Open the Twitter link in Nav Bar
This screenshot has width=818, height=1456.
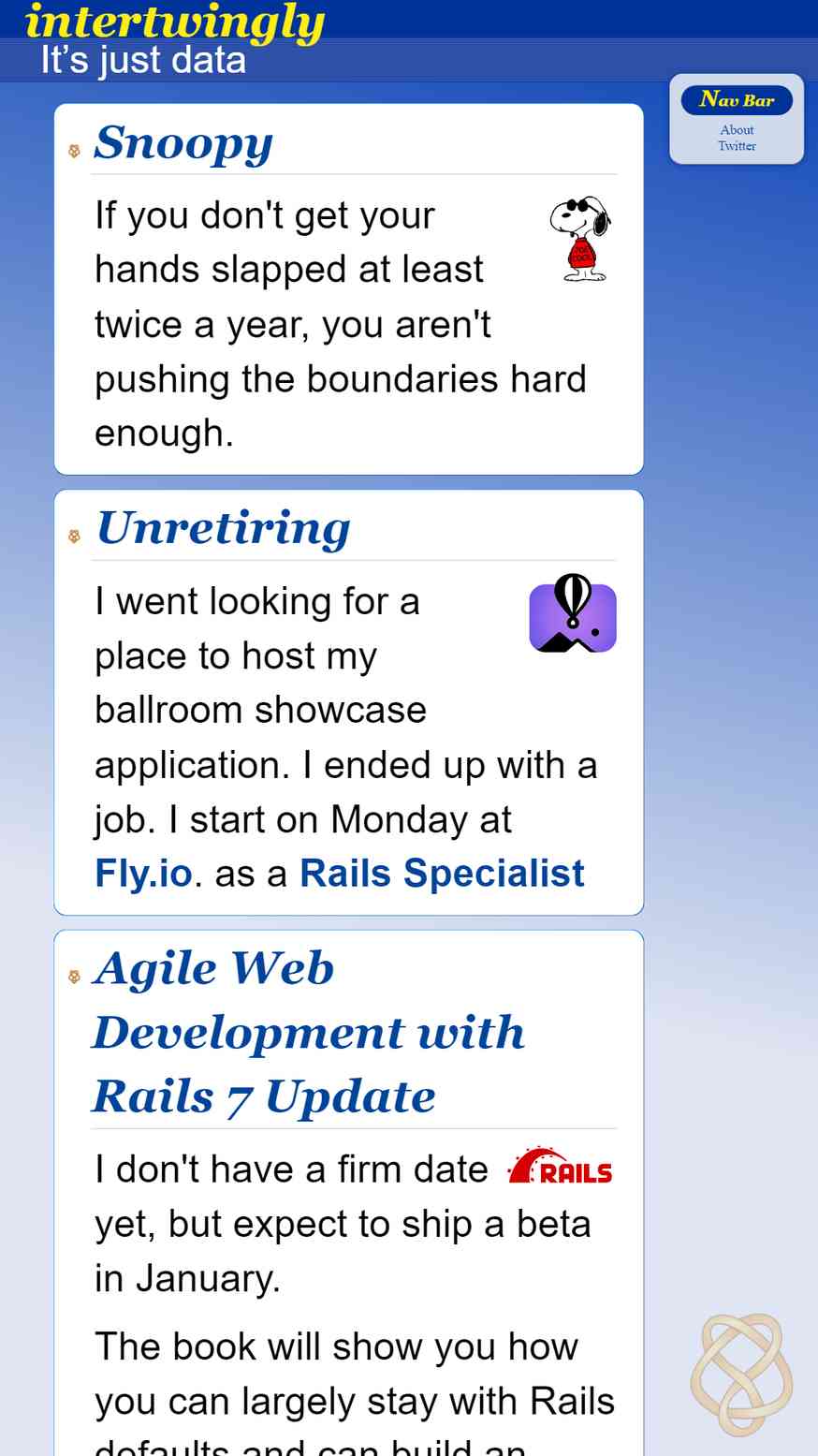[x=737, y=146]
